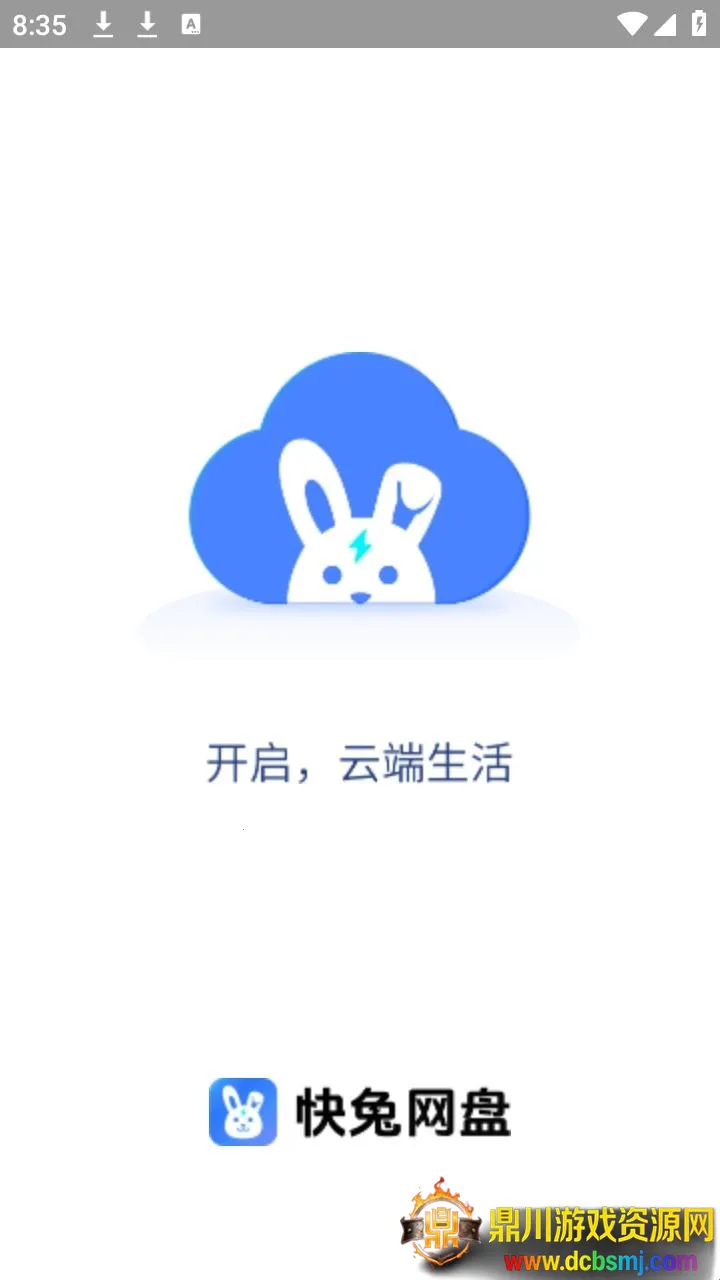The height and width of the screenshot is (1280, 720).
Task: Click the 'A' notification icon in the status bar
Action: click(x=190, y=25)
